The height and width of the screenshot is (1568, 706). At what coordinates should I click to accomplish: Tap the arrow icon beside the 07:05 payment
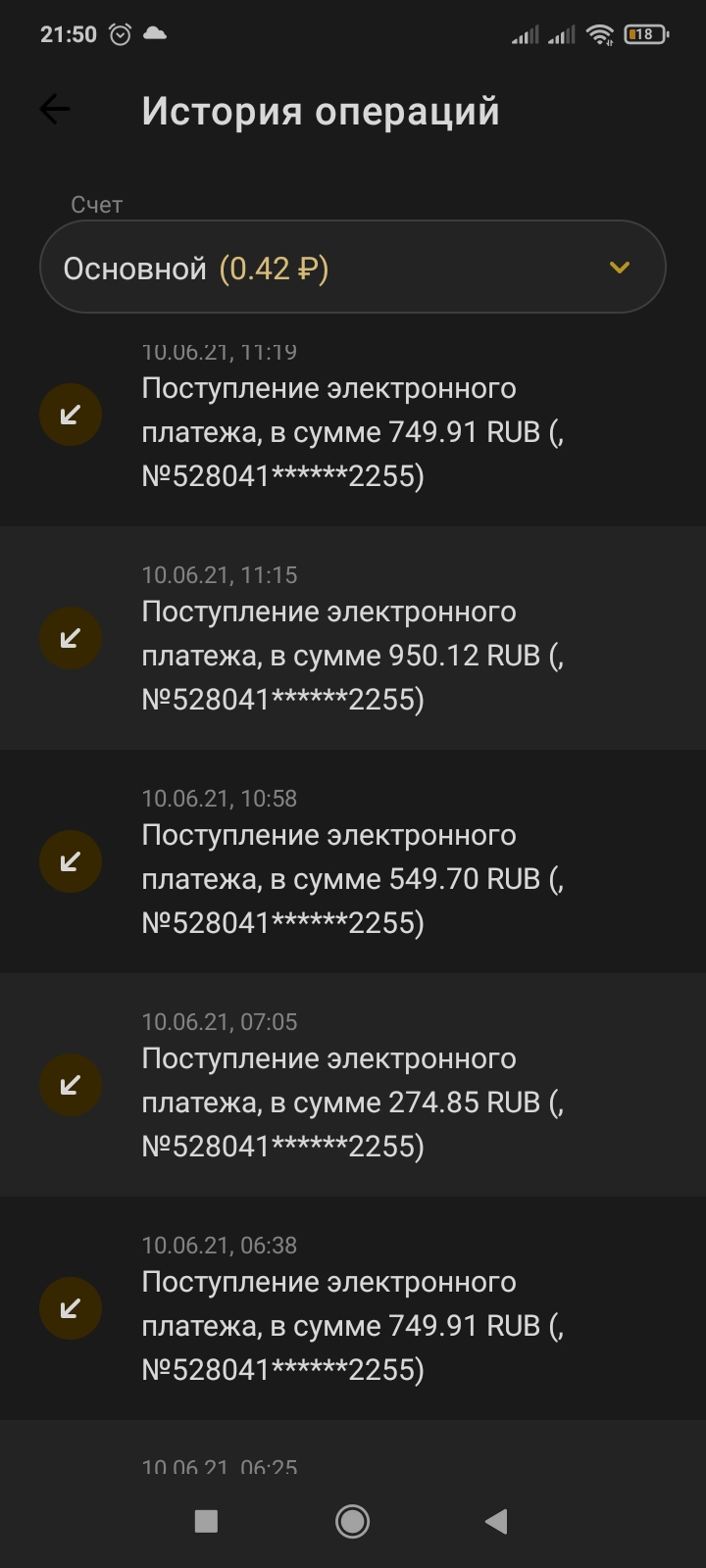coord(70,1084)
